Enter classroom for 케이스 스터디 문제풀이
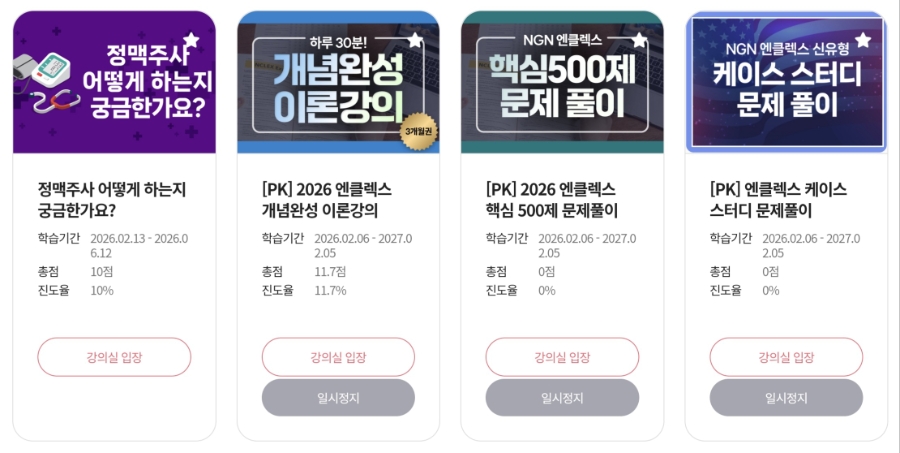This screenshot has height=453, width=900. click(x=786, y=357)
